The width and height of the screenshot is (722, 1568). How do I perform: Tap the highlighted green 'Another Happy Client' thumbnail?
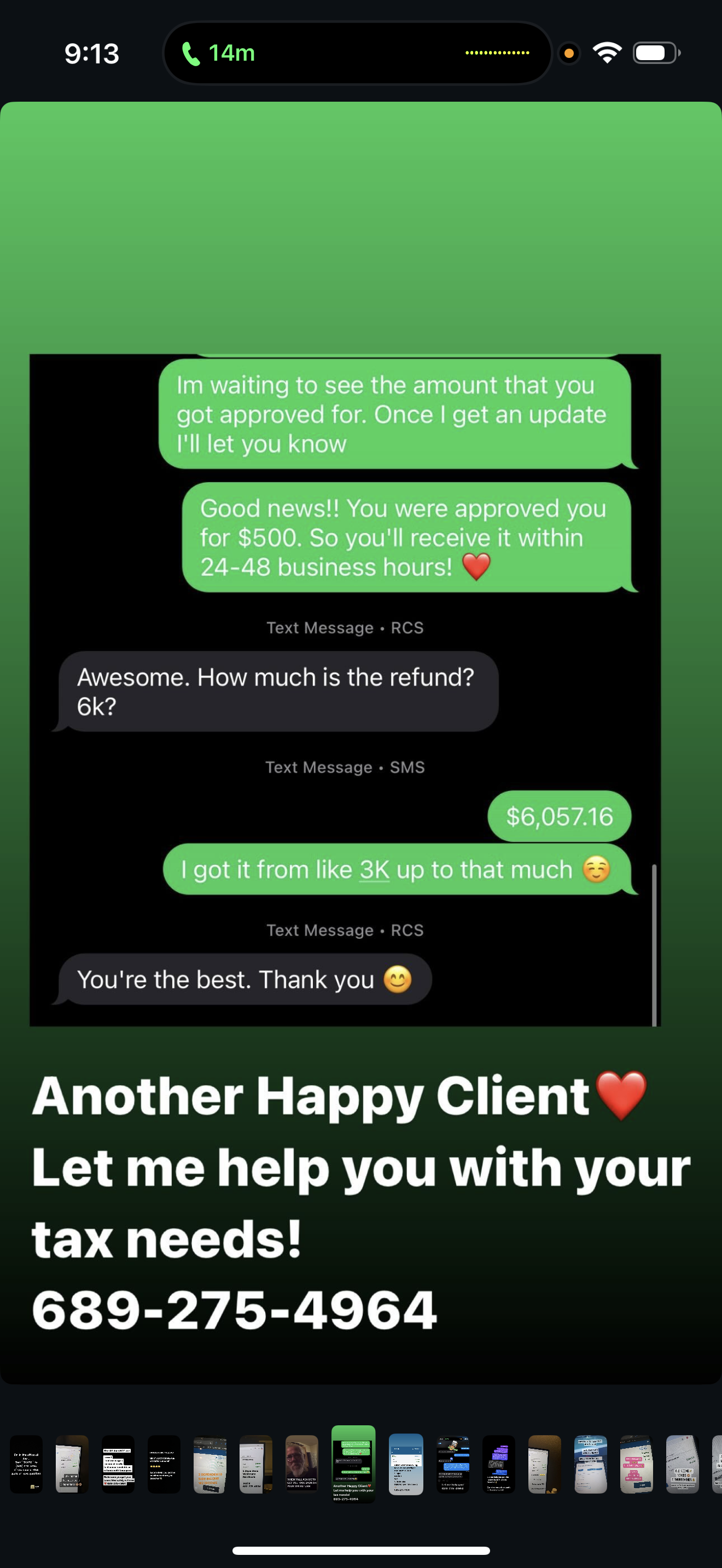pyautogui.click(x=353, y=1464)
